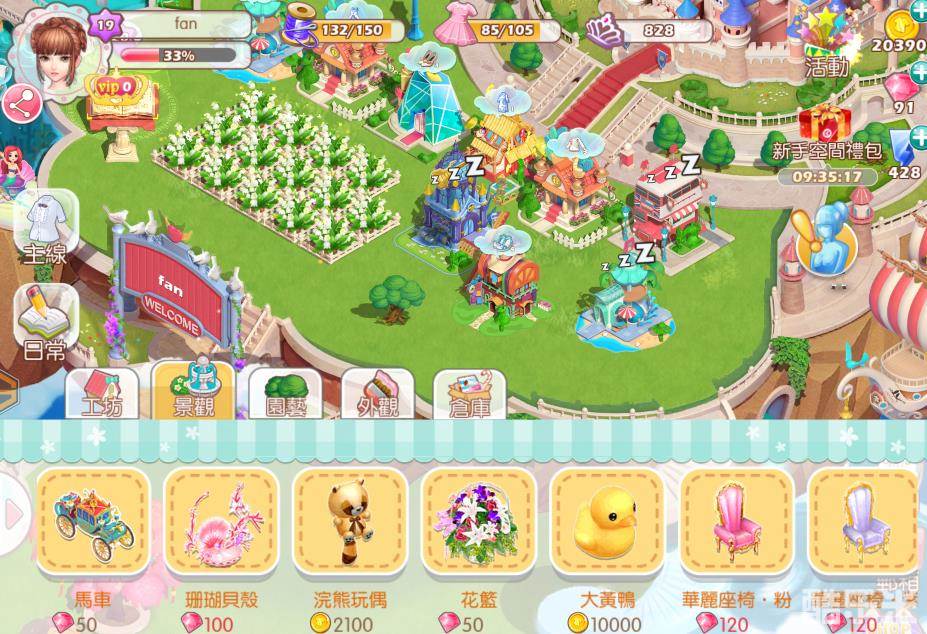The image size is (927, 634).
Task: Switch to the 景觀 tab
Action: point(194,392)
